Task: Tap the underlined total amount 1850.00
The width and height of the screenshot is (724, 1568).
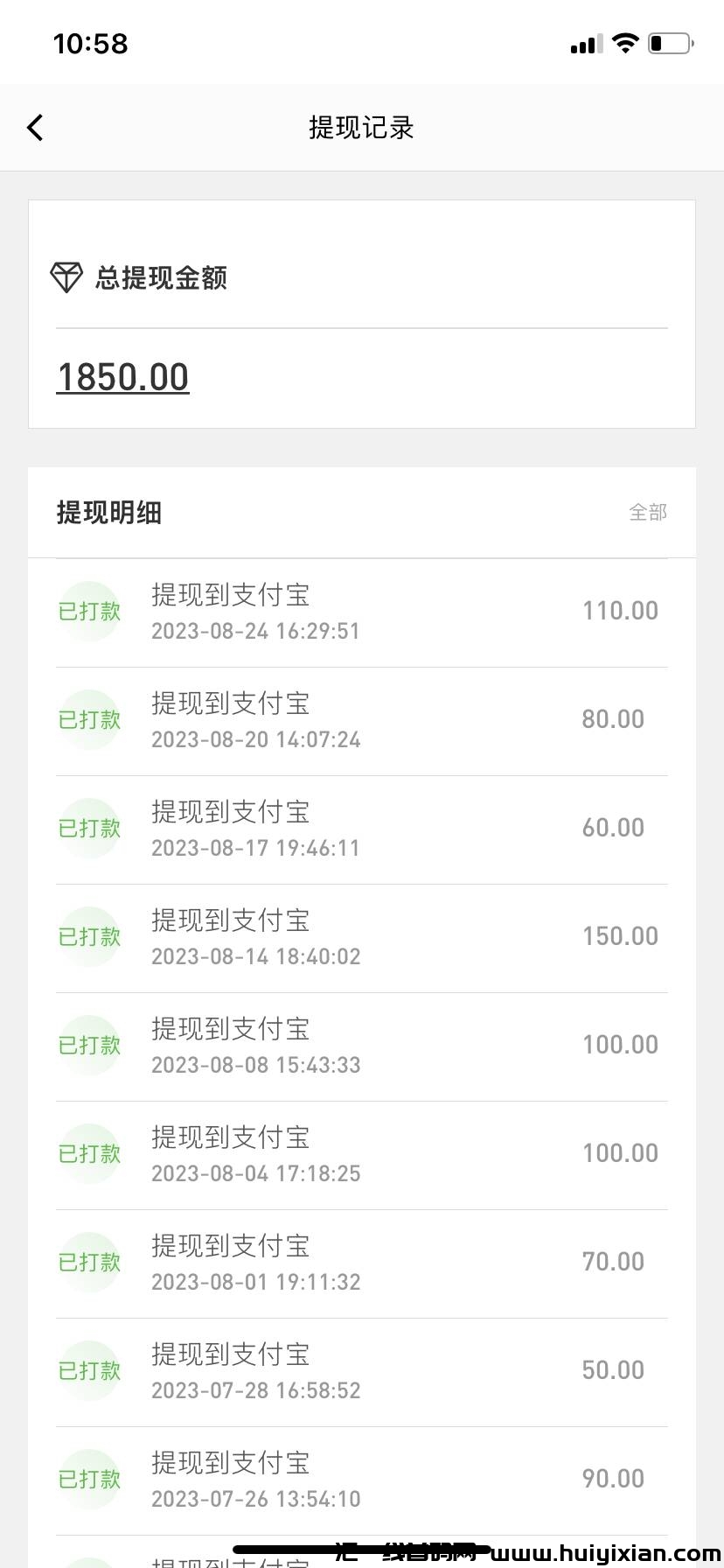Action: click(122, 376)
